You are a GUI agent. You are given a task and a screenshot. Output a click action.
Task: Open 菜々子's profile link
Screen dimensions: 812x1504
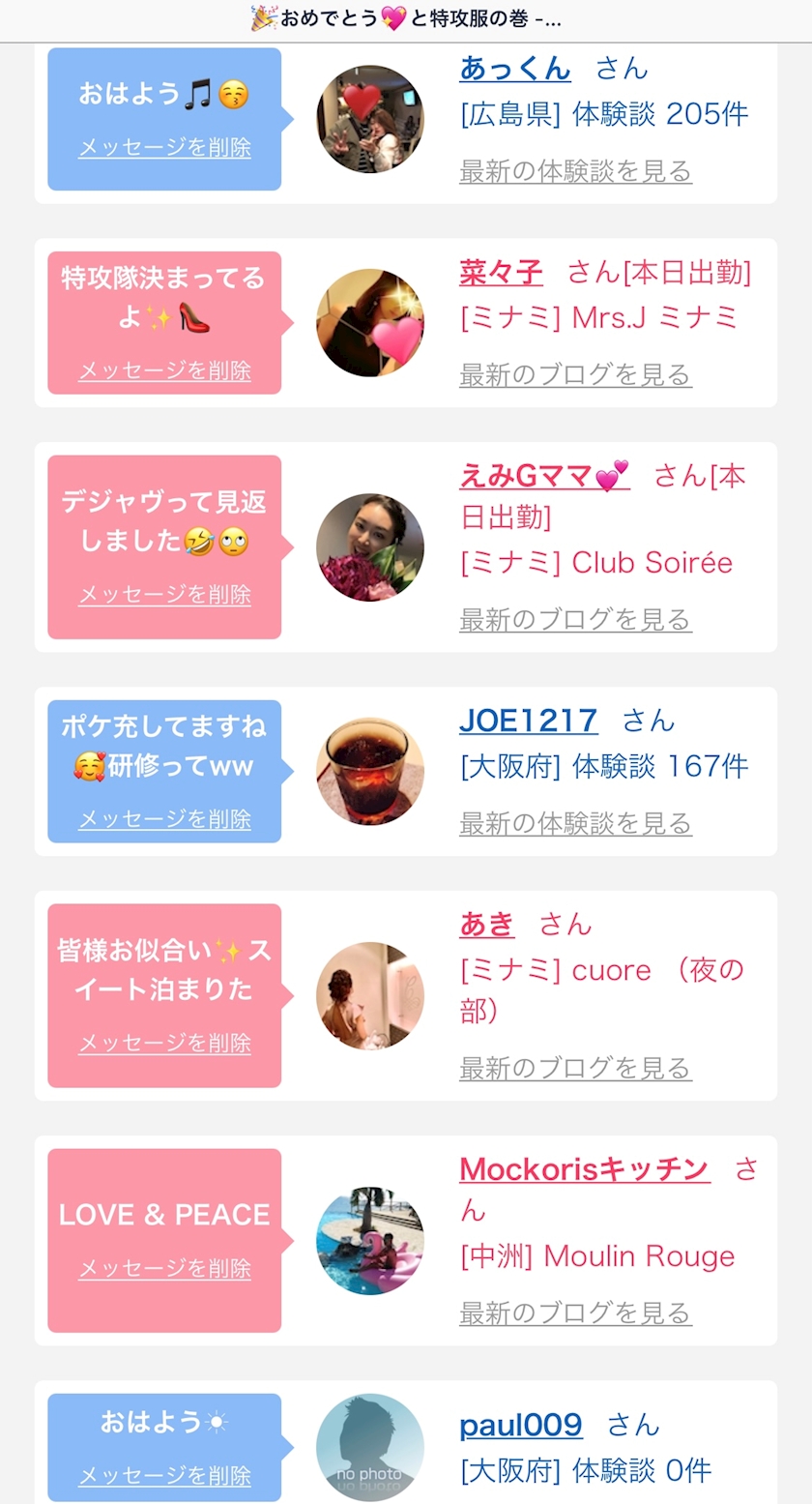(x=501, y=273)
